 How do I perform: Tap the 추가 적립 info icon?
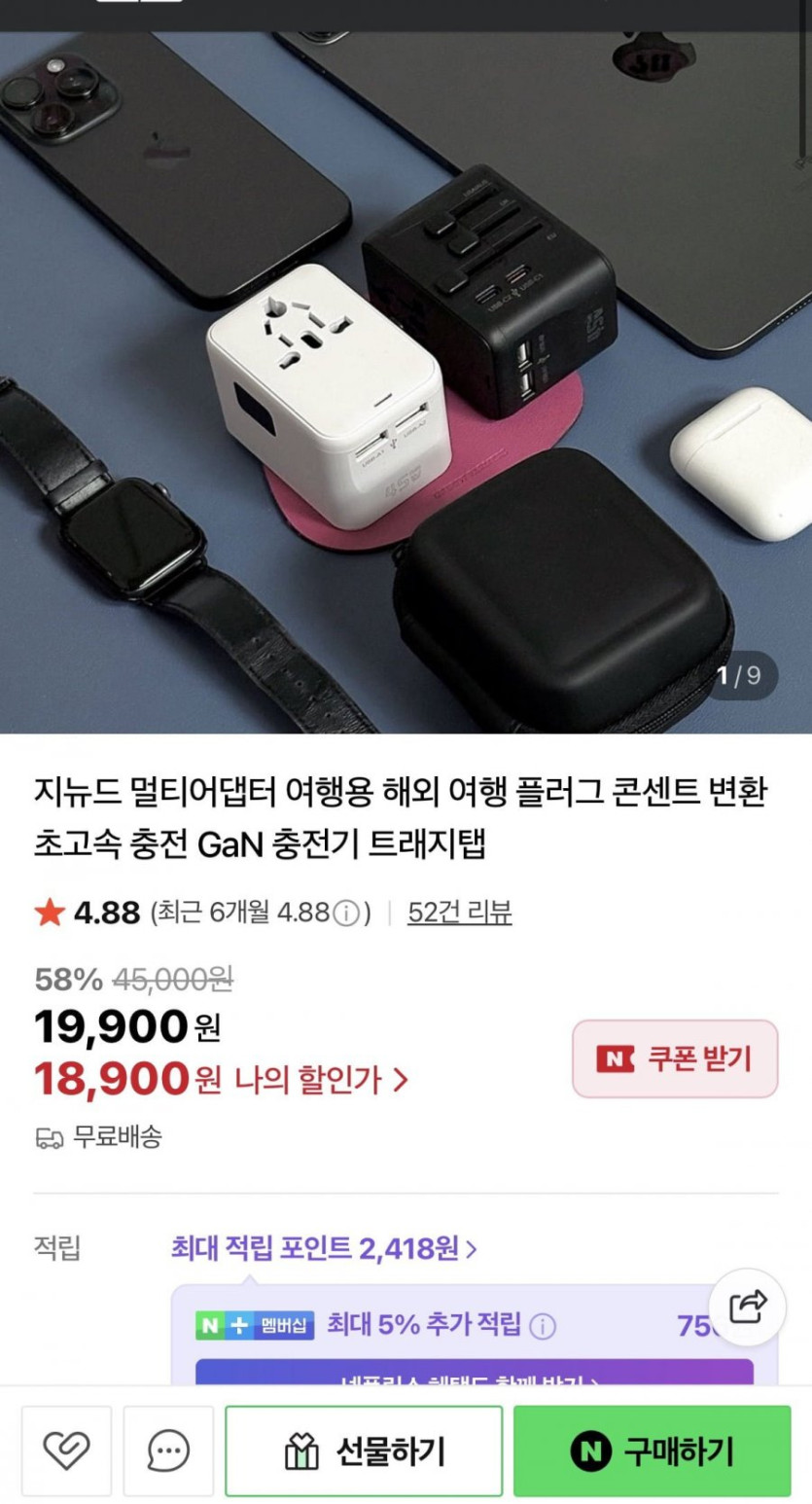[543, 1326]
